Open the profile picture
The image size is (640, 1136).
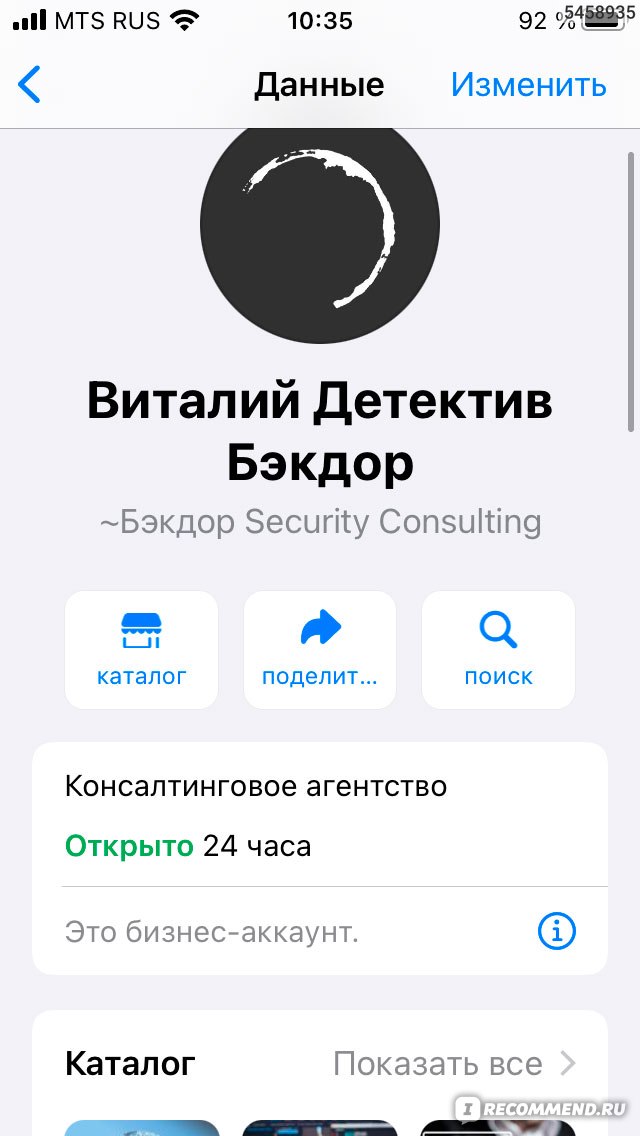click(320, 222)
